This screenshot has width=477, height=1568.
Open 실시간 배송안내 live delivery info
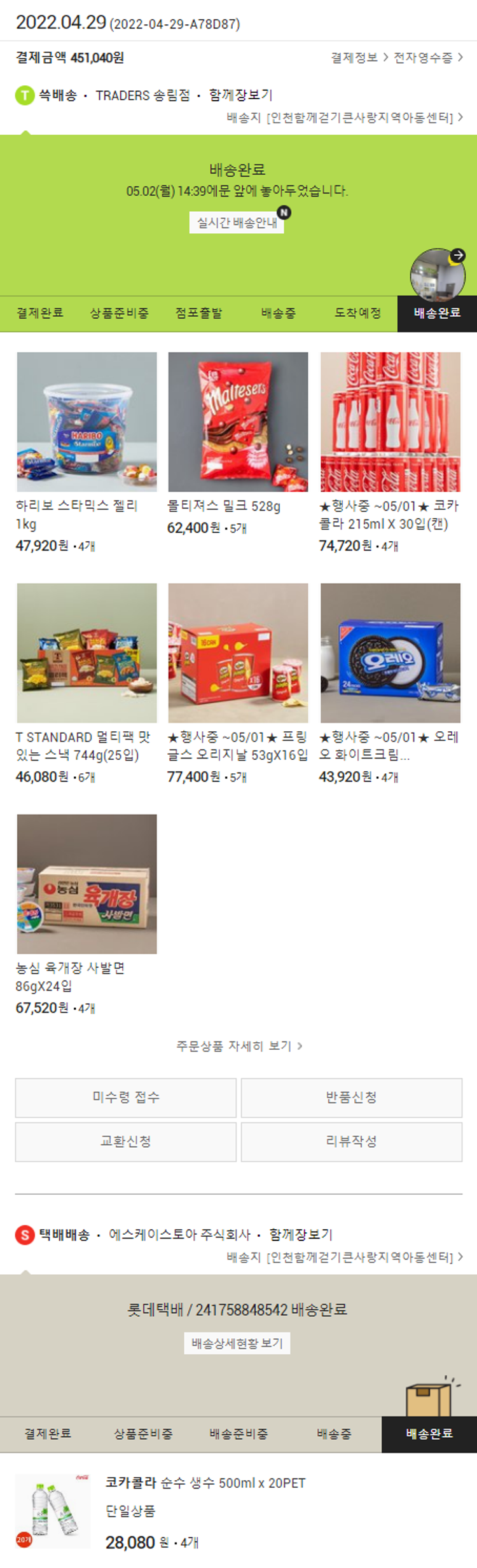(237, 223)
